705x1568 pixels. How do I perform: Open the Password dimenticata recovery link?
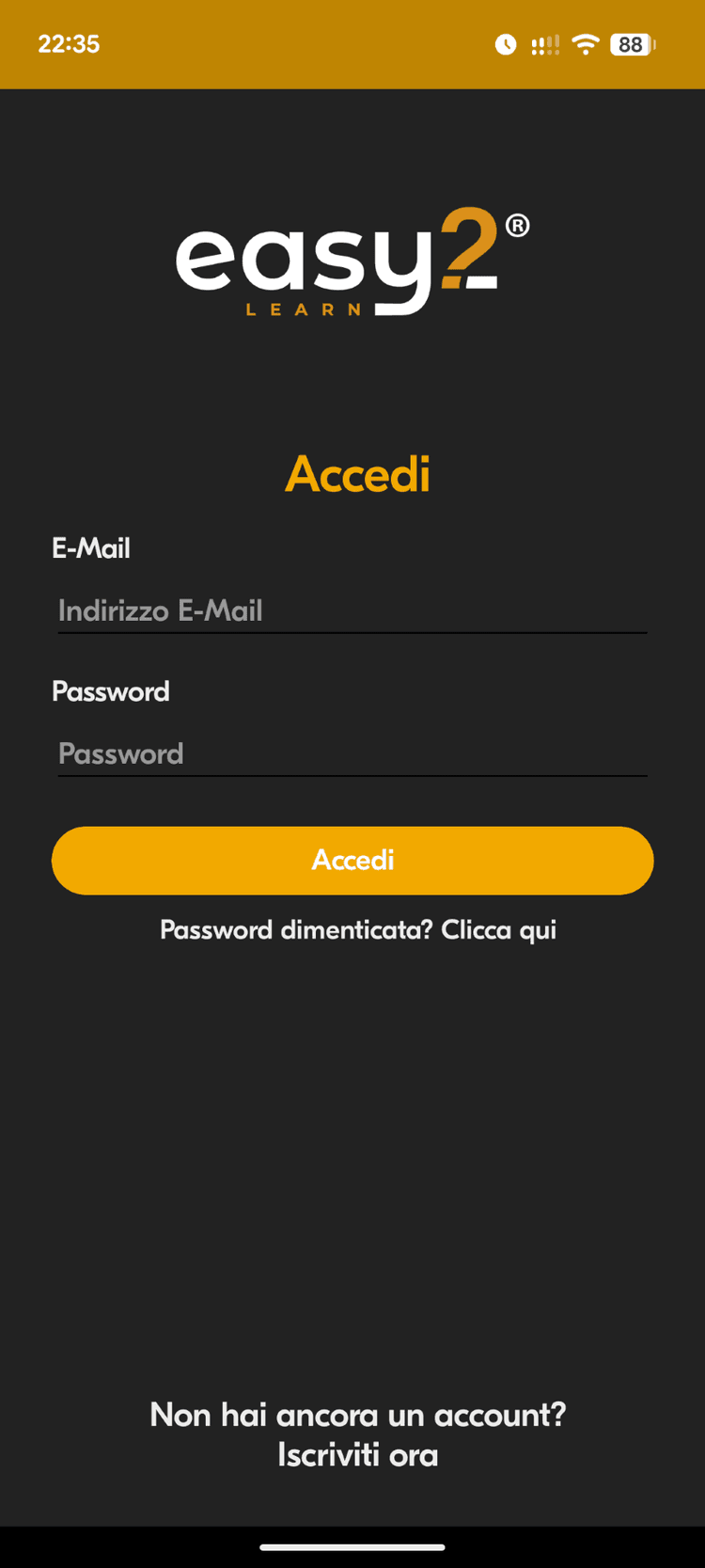pyautogui.click(x=358, y=930)
